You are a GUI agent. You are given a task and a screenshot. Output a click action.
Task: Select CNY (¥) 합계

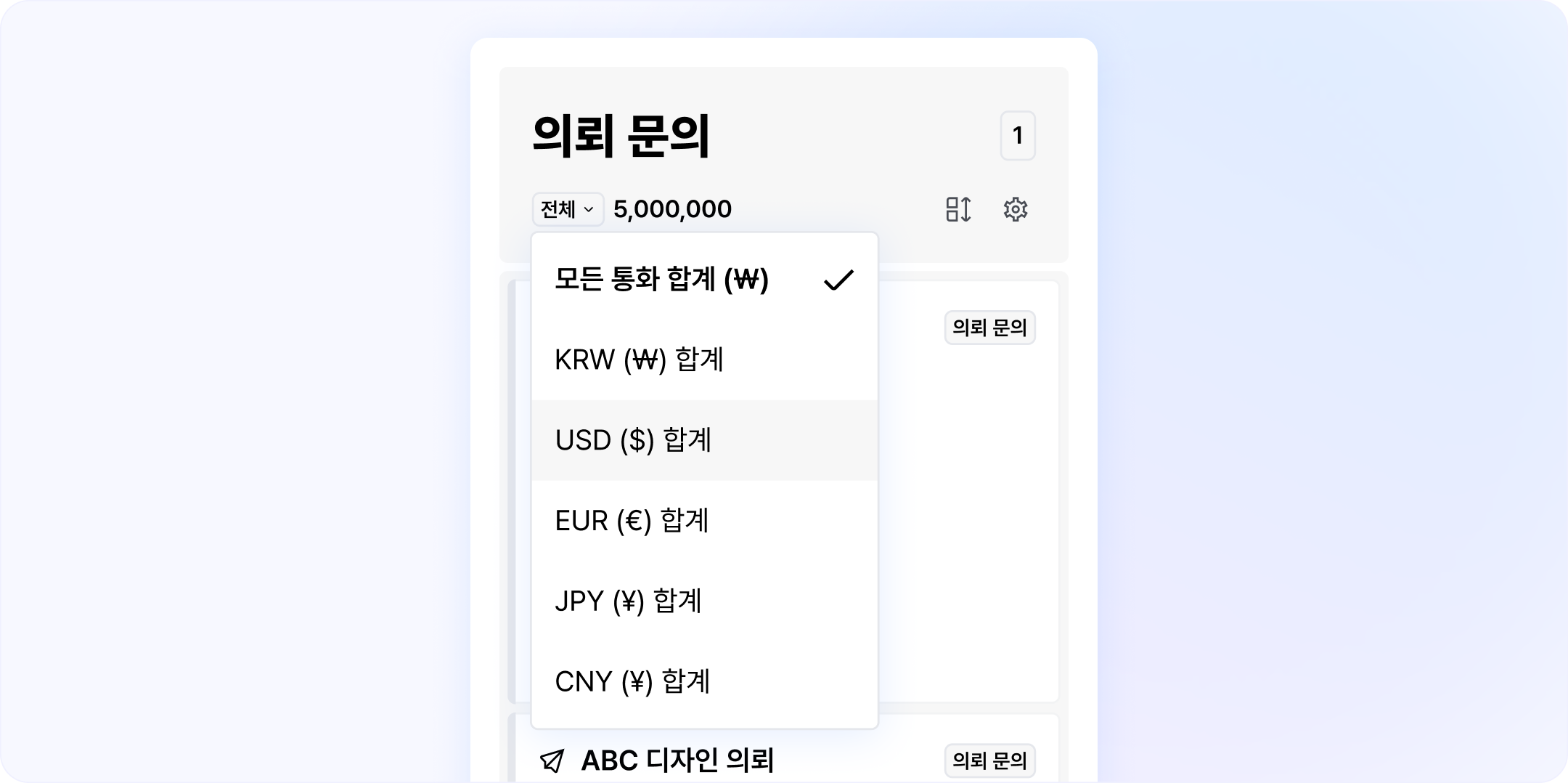[704, 681]
